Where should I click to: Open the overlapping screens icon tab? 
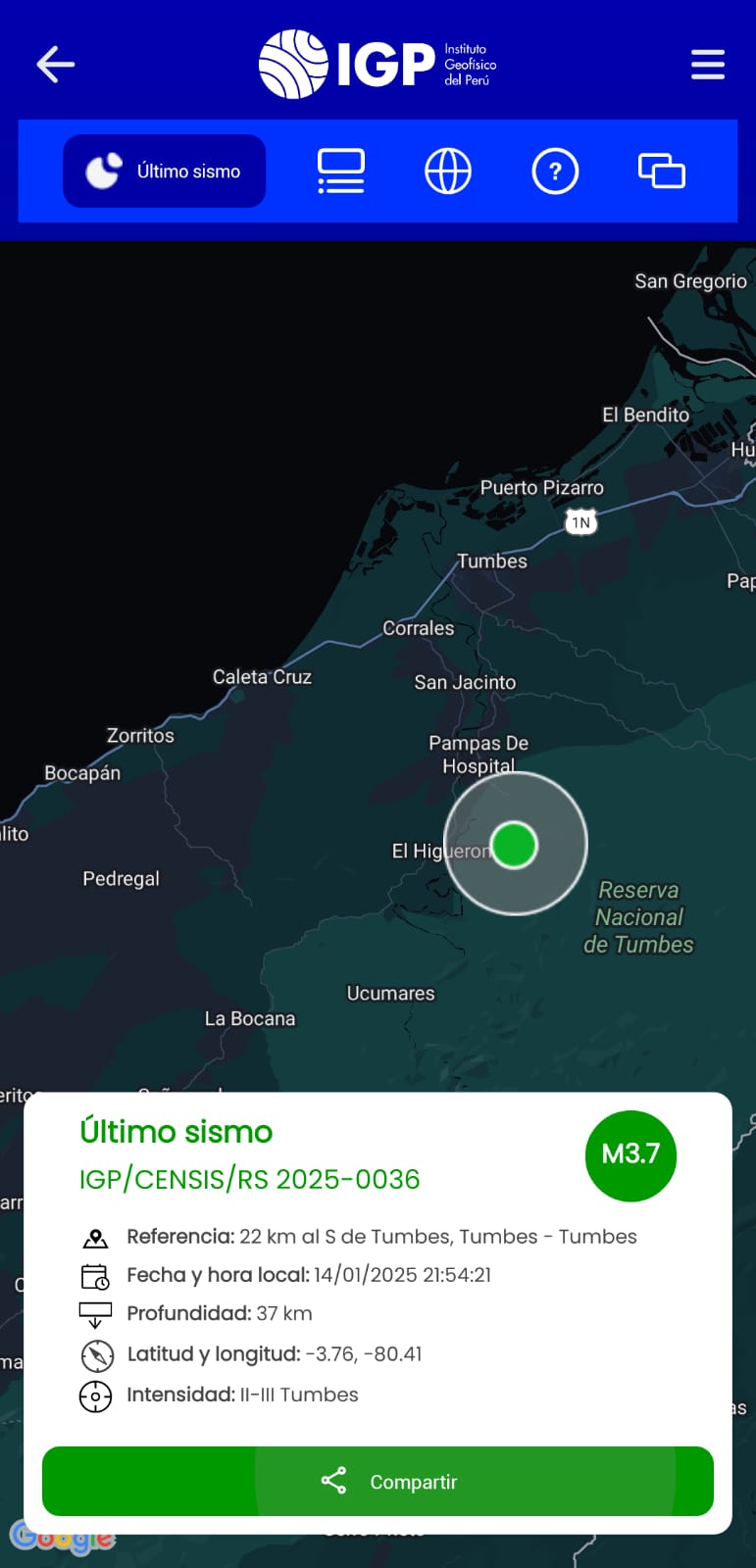(662, 171)
